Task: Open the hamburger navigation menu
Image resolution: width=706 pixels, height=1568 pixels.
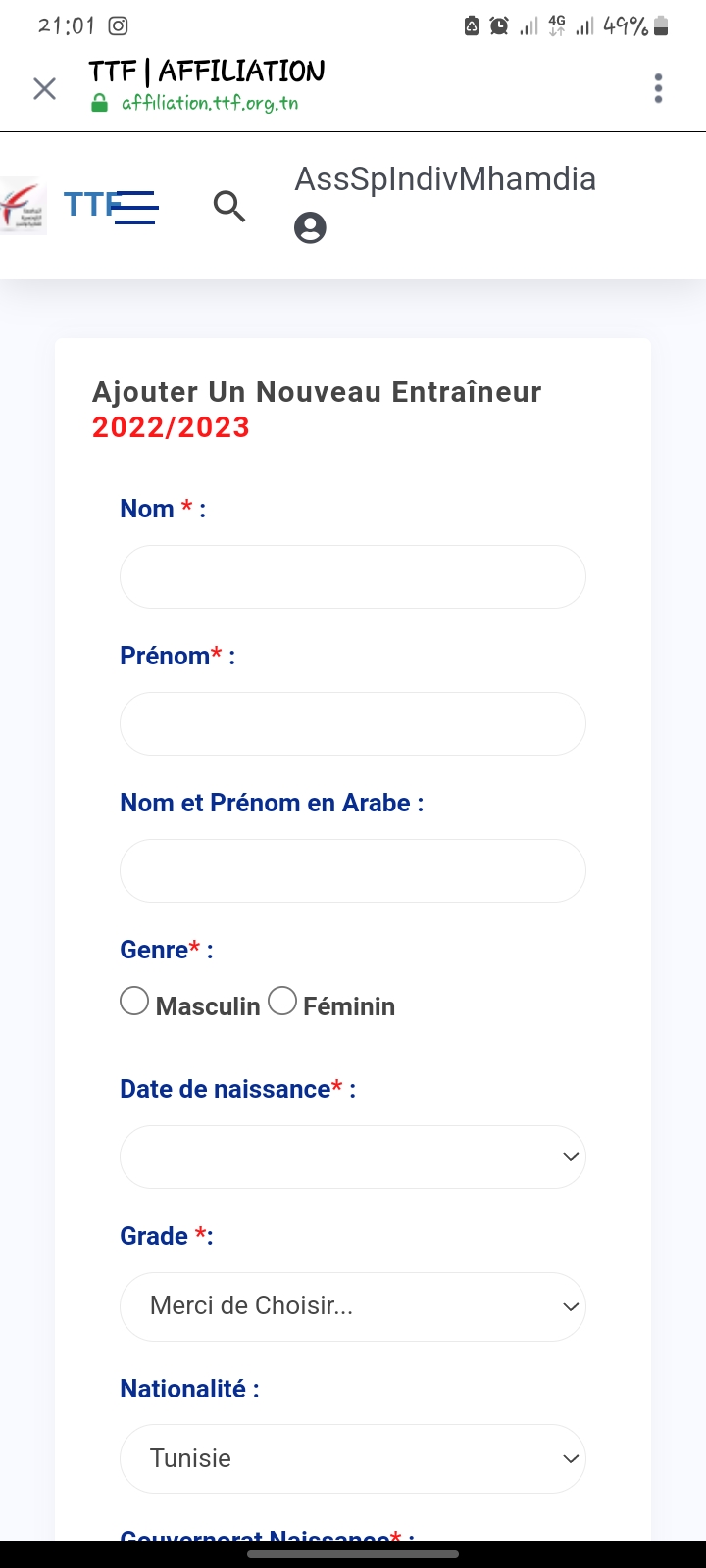Action: 135,208
